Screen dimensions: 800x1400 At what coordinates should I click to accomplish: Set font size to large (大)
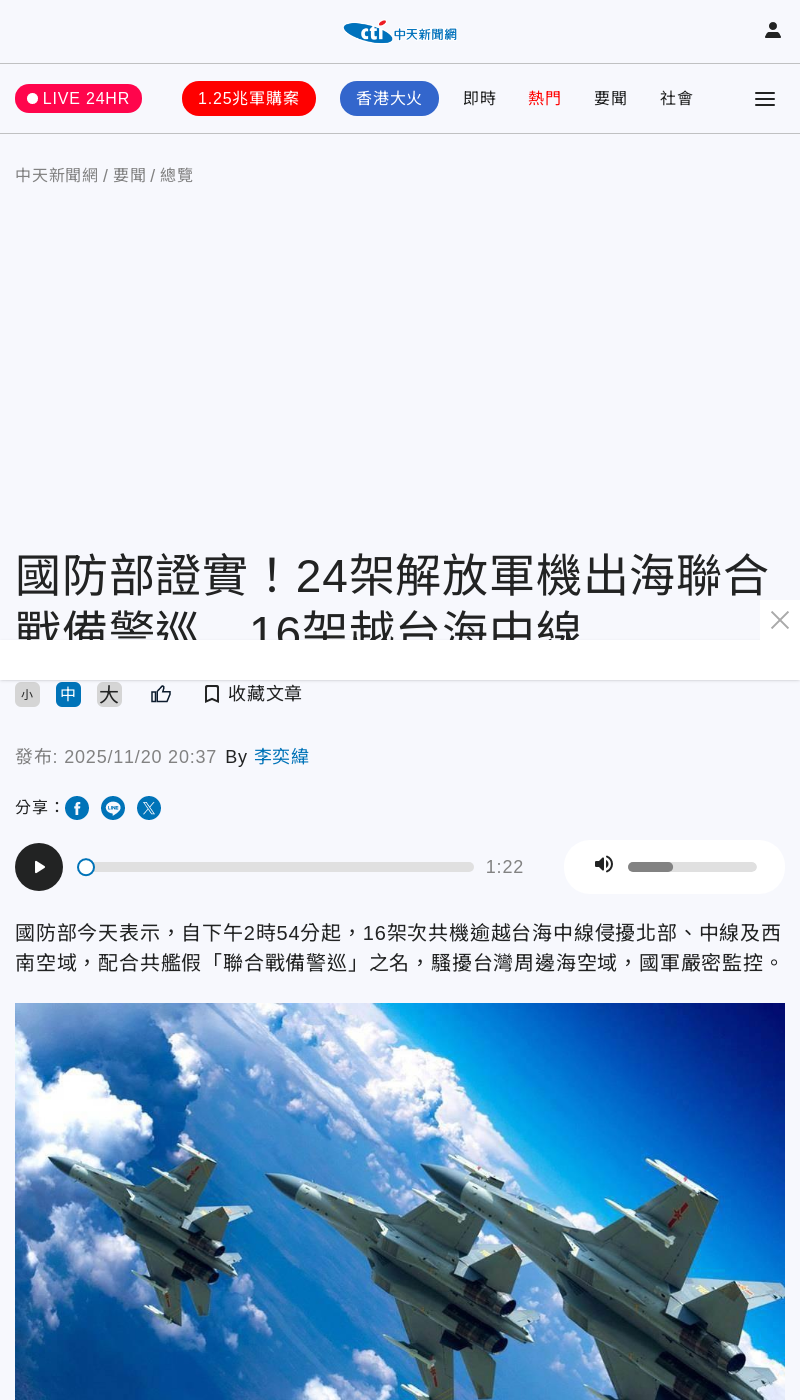point(109,695)
